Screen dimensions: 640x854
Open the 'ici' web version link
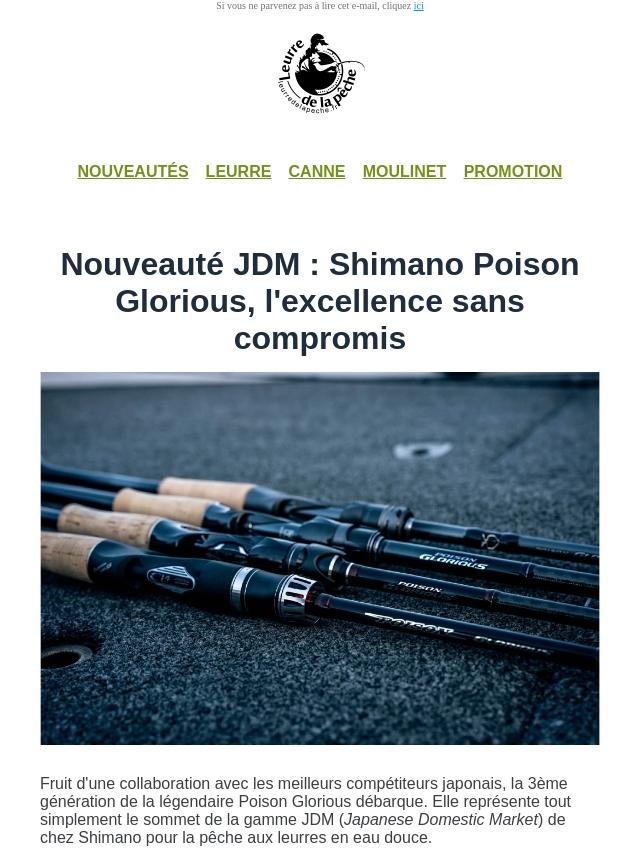[x=418, y=6]
